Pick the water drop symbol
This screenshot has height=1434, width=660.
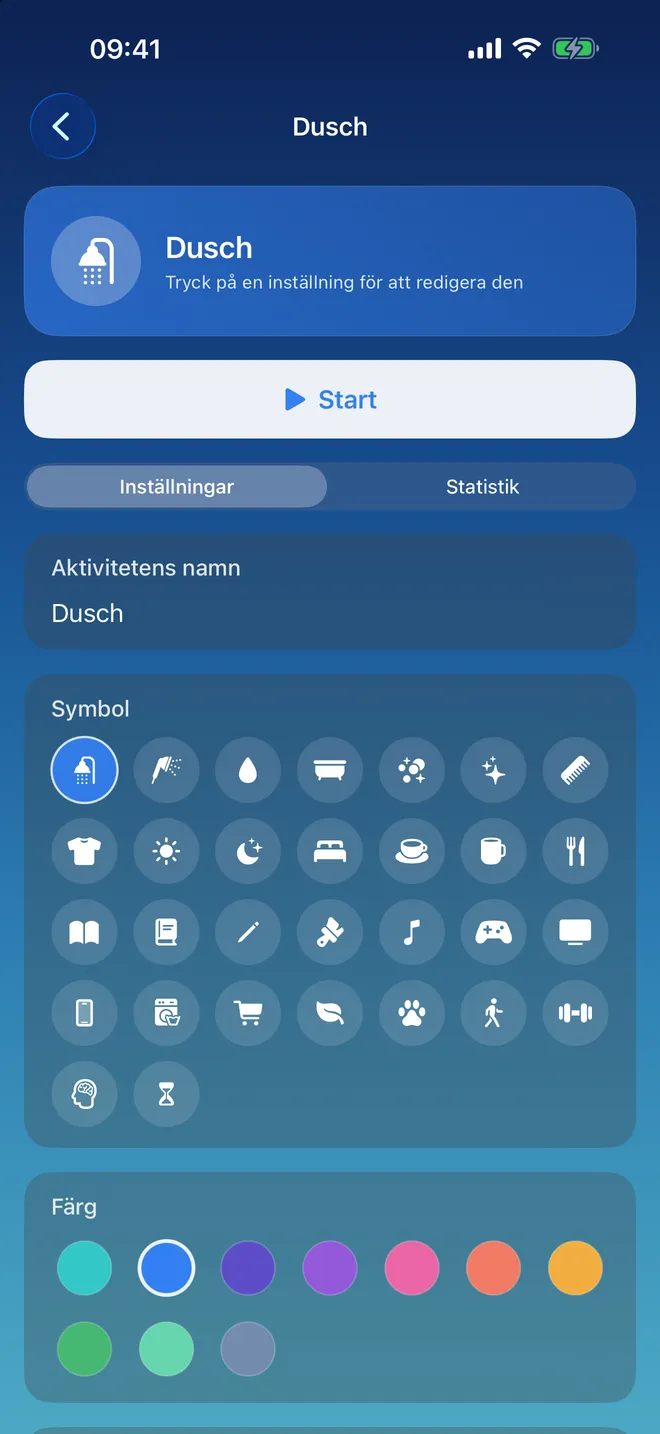[248, 770]
